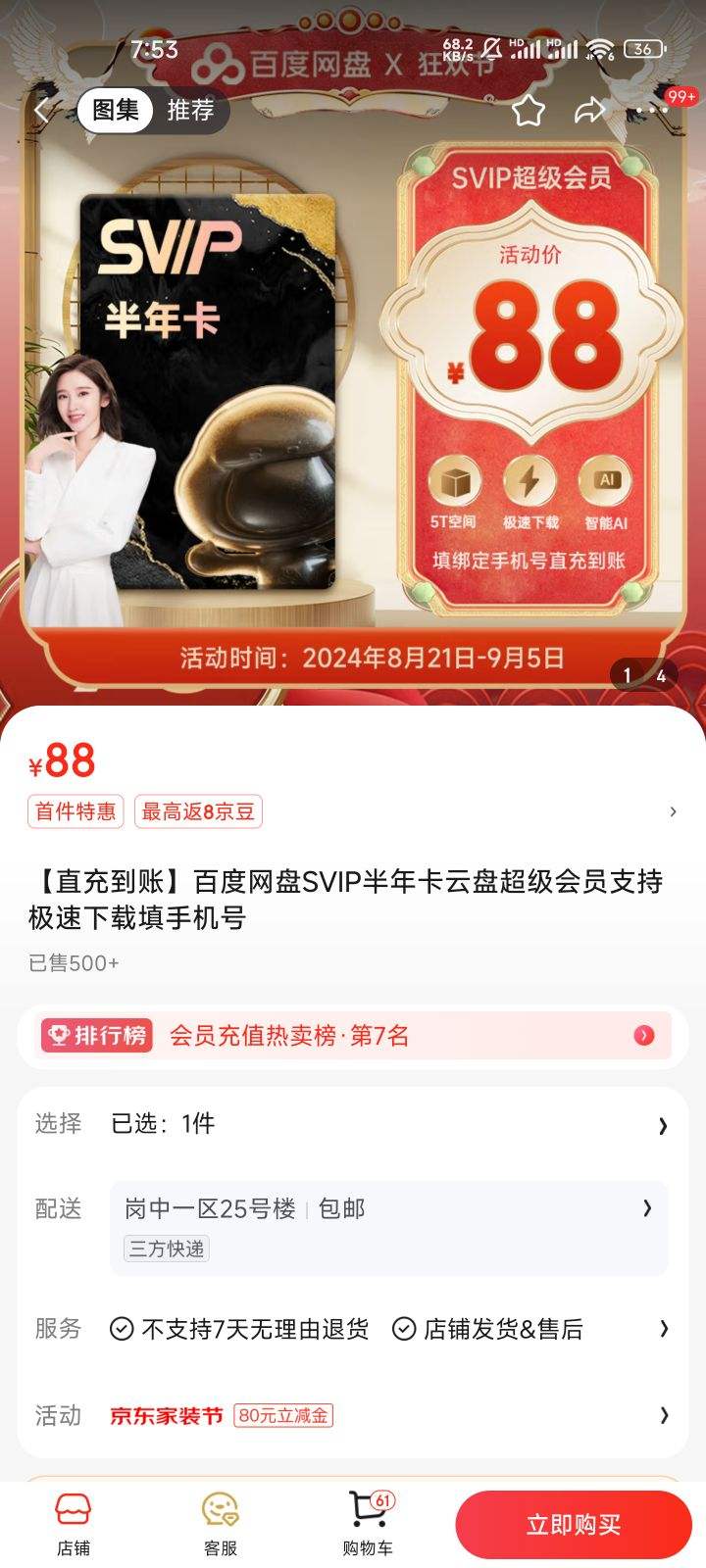The width and height of the screenshot is (706, 1568).
Task: Open the 京东家装节 activity row
Action: tap(353, 1415)
